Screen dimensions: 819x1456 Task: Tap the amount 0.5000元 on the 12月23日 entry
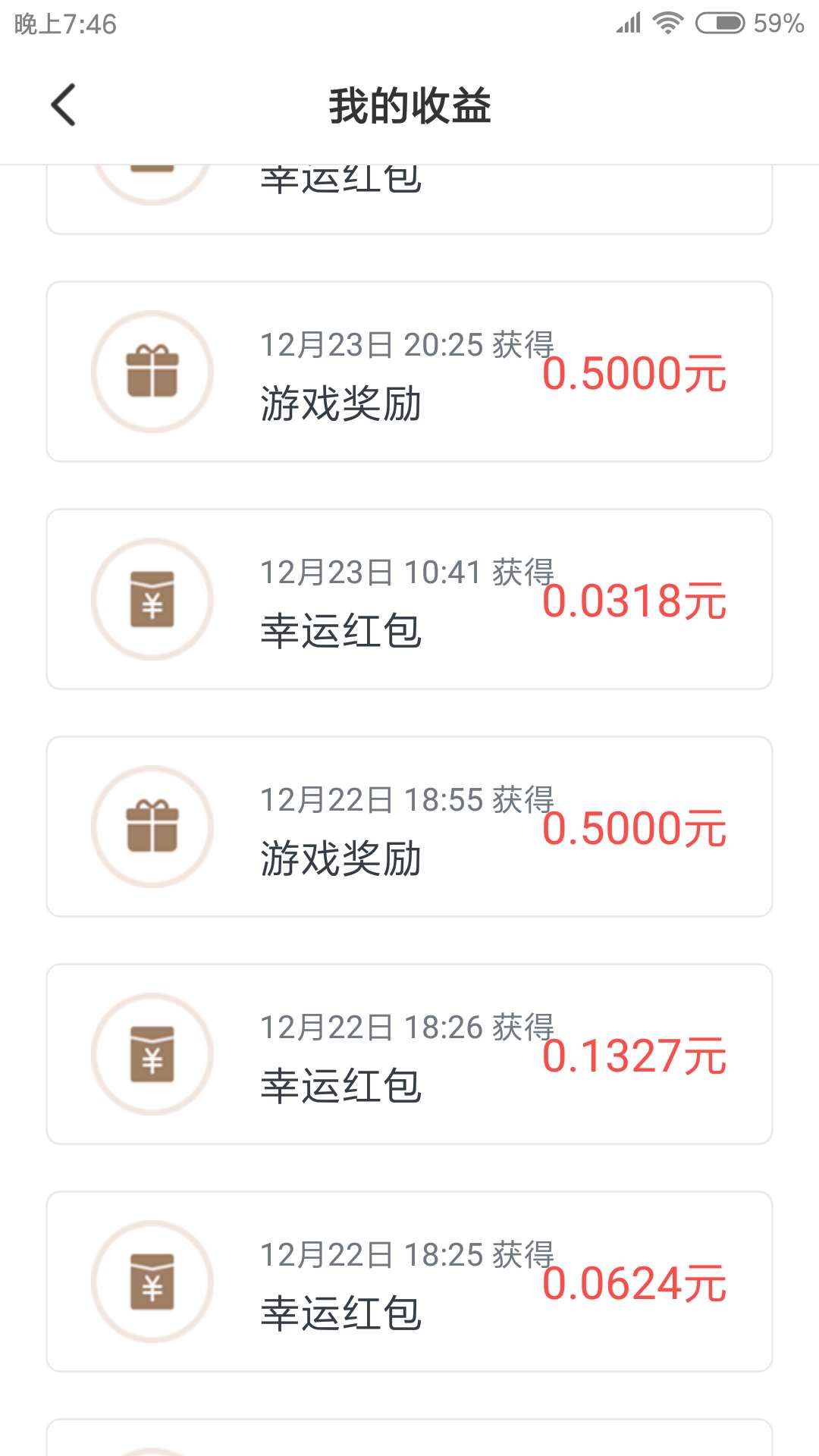click(x=637, y=372)
